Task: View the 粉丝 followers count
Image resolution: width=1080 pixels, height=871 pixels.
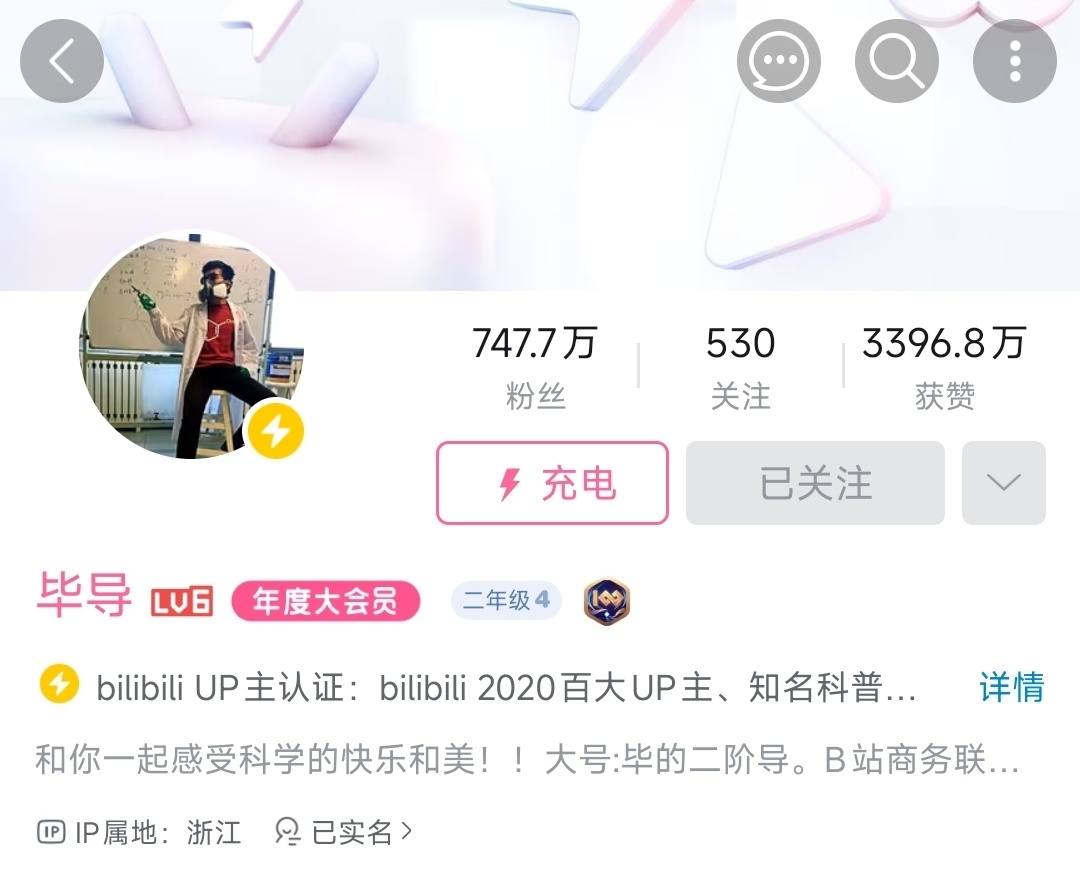Action: [x=535, y=368]
